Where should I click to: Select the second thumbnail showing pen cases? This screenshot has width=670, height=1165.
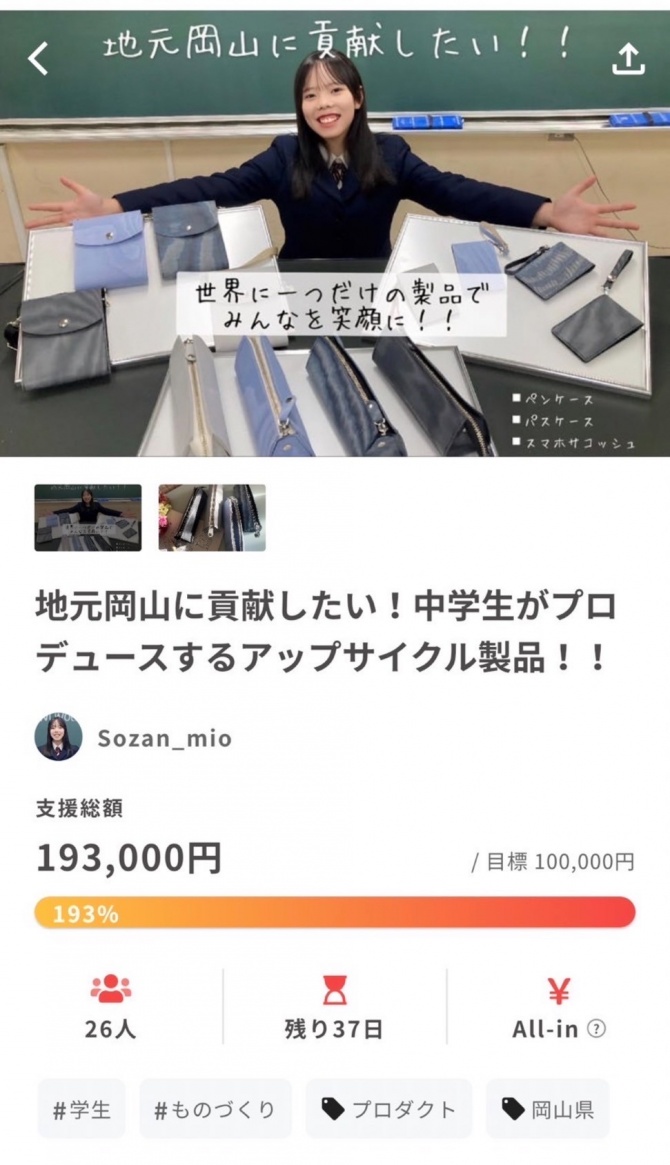click(x=212, y=518)
